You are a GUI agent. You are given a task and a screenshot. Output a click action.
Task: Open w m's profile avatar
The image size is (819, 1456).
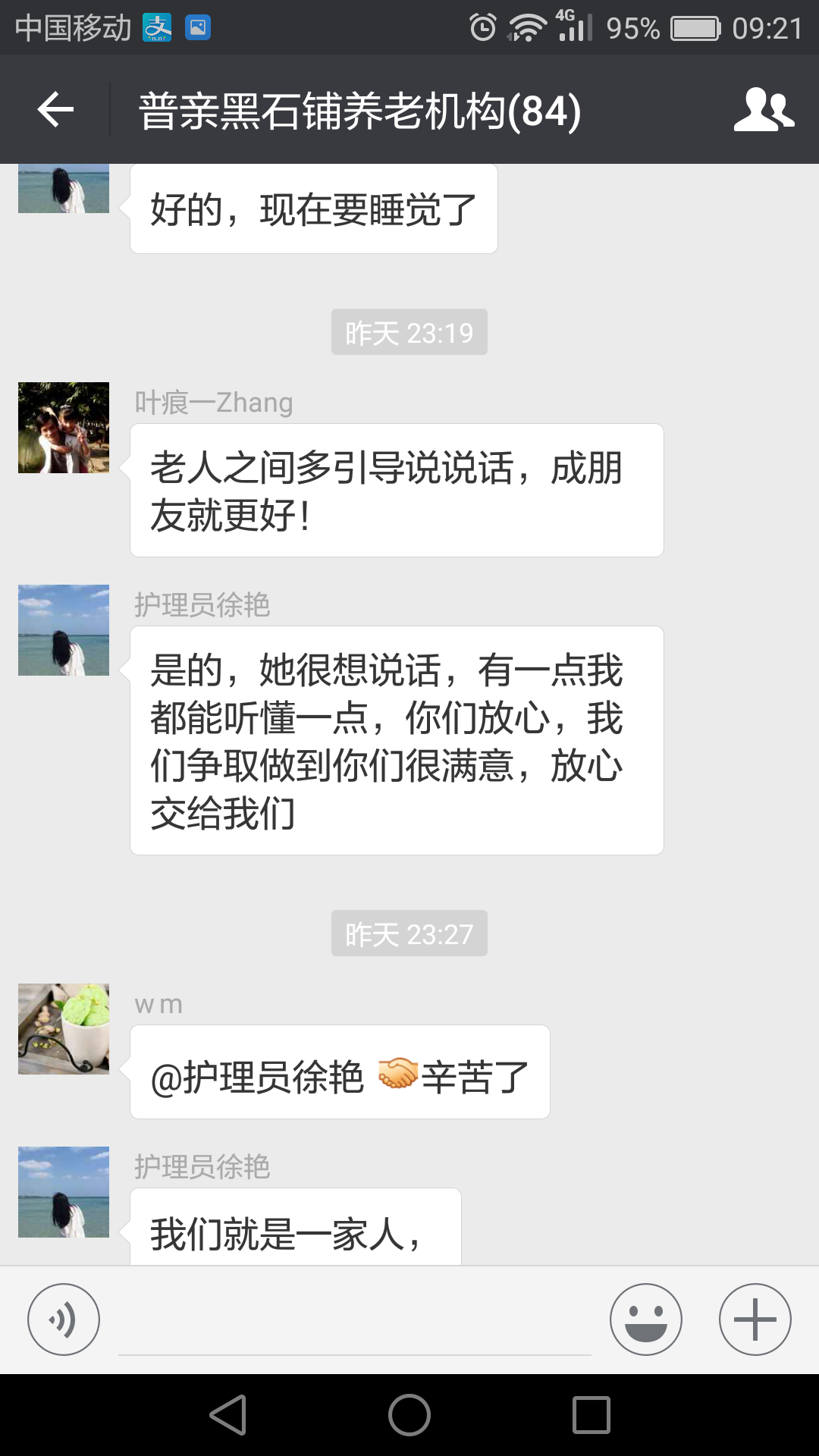click(x=64, y=1029)
